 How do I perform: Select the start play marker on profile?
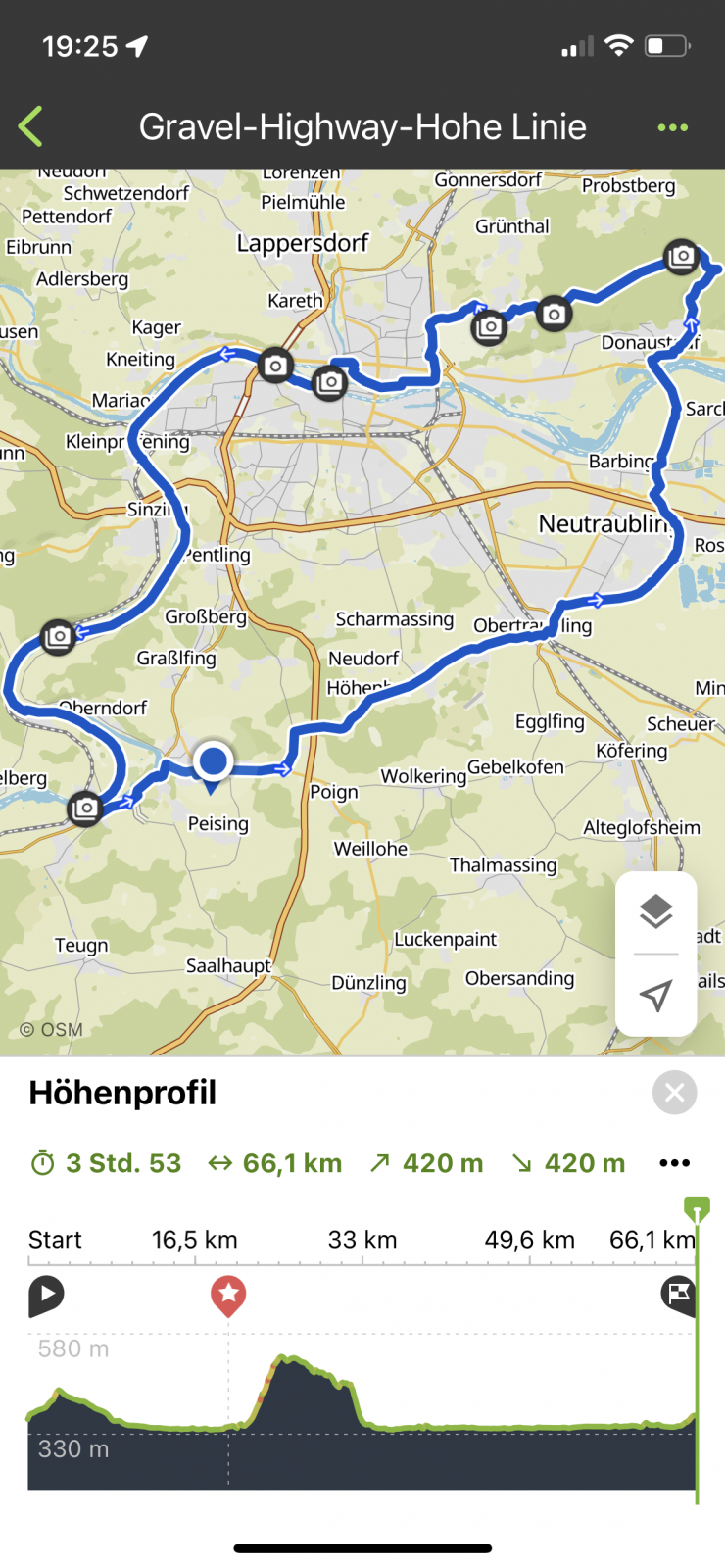coord(45,1295)
